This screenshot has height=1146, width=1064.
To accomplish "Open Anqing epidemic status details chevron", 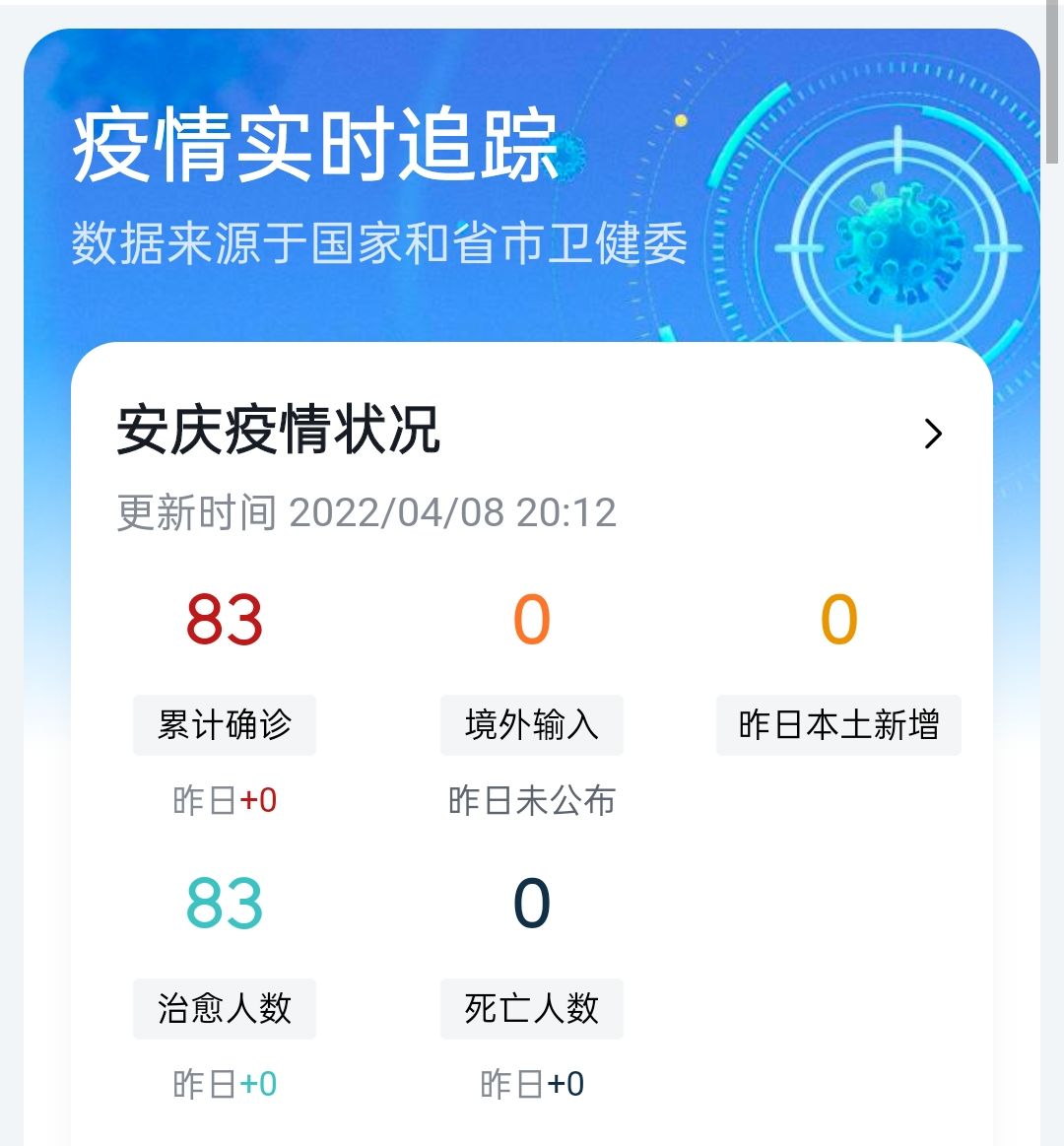I will point(932,434).
